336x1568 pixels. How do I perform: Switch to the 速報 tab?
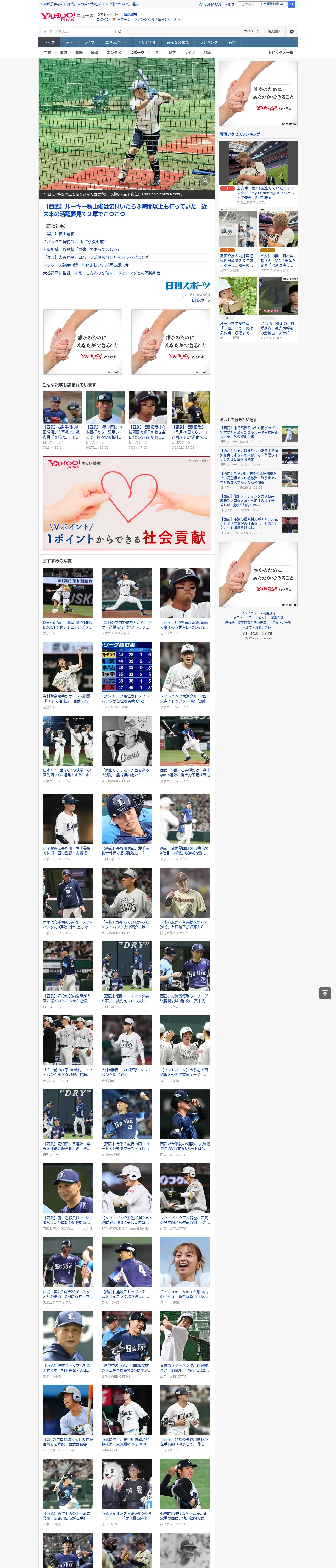[69, 43]
